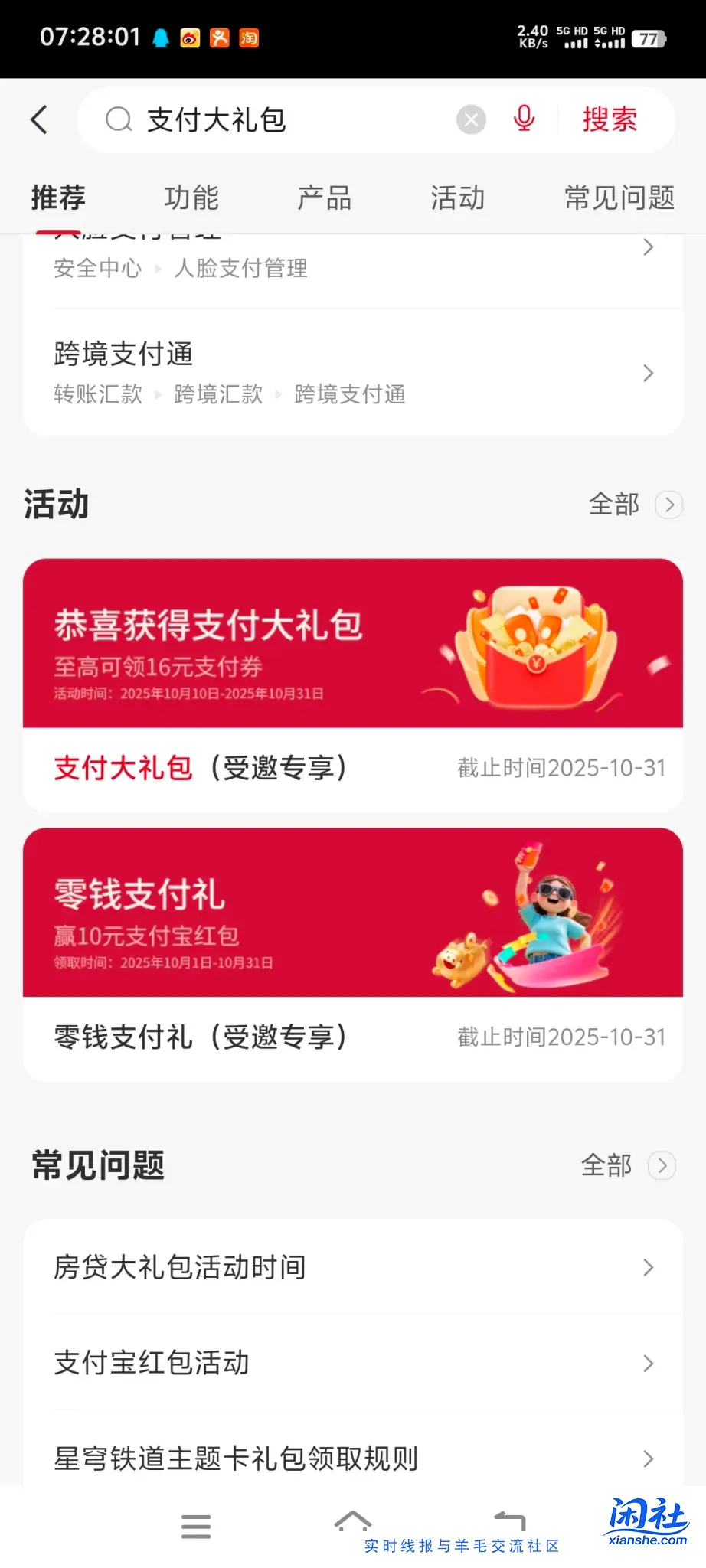Clear the search text with the X icon

(470, 120)
